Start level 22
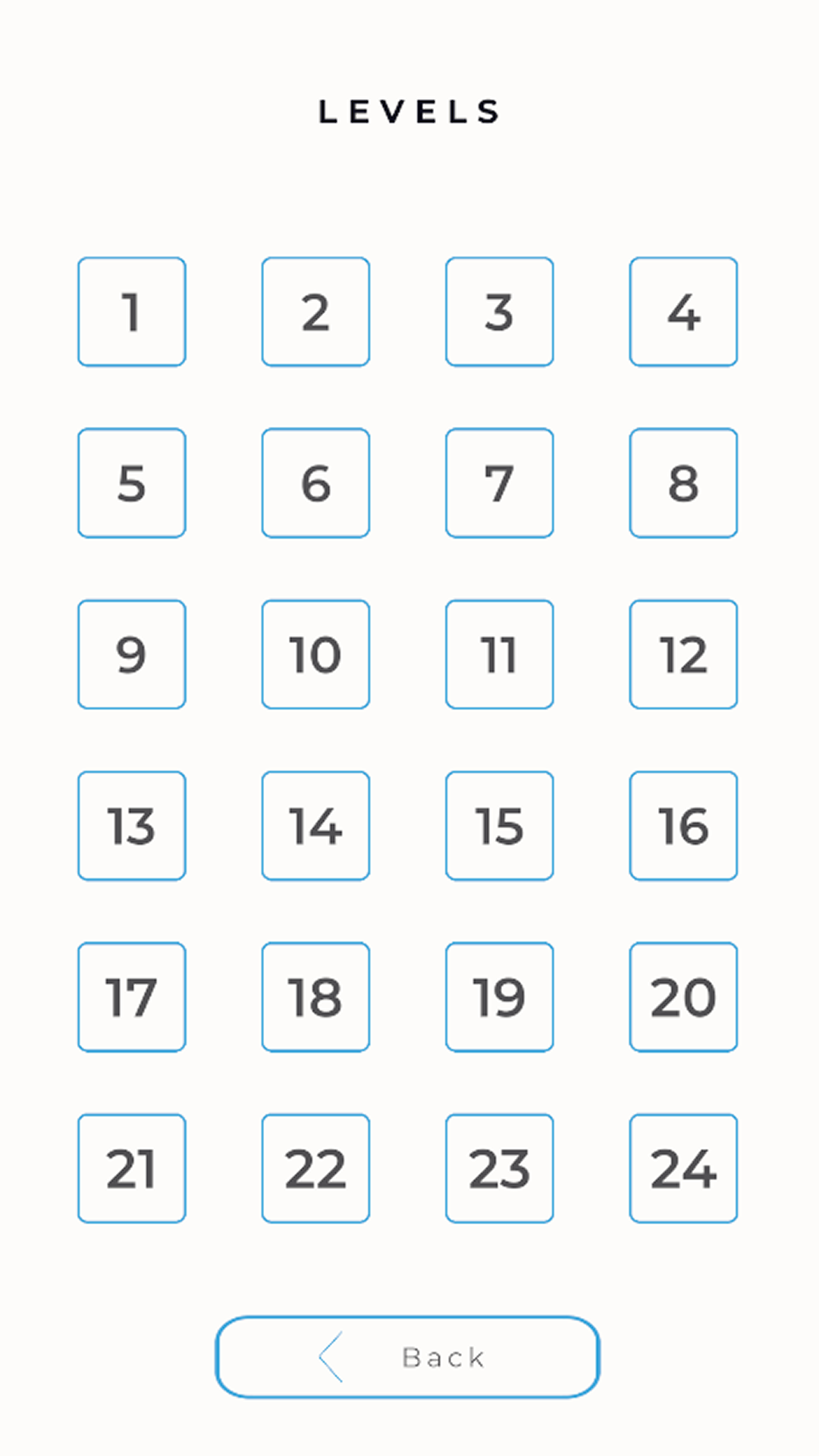 point(315,1169)
